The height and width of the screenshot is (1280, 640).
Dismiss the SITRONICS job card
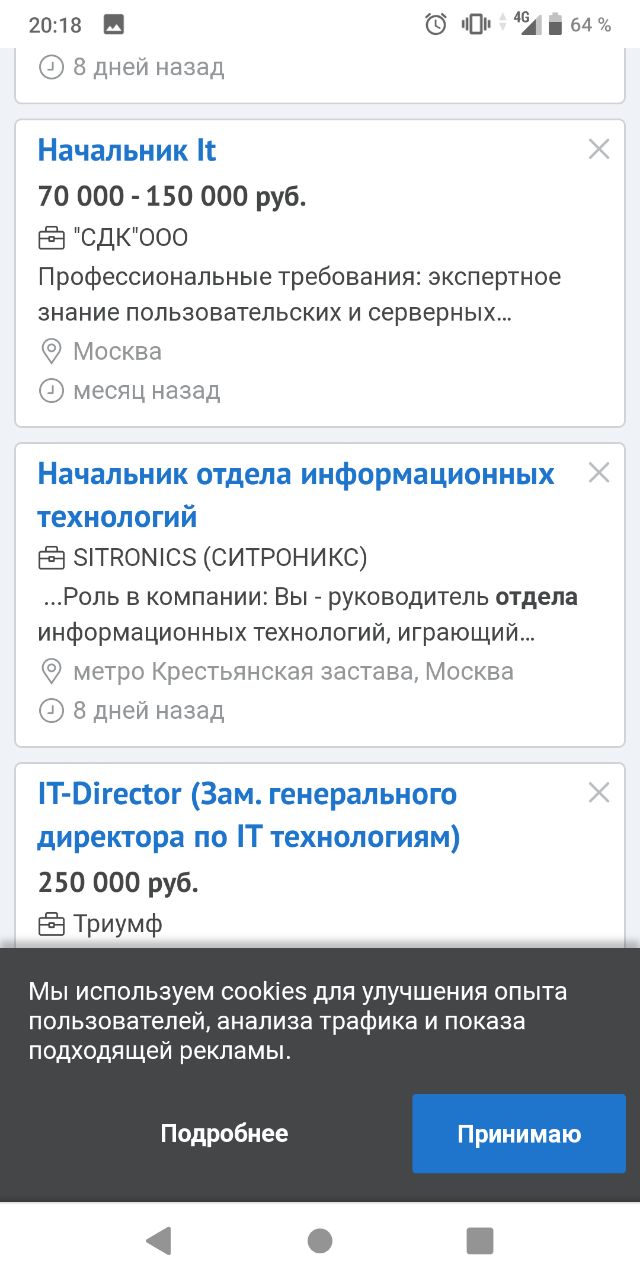[599, 473]
